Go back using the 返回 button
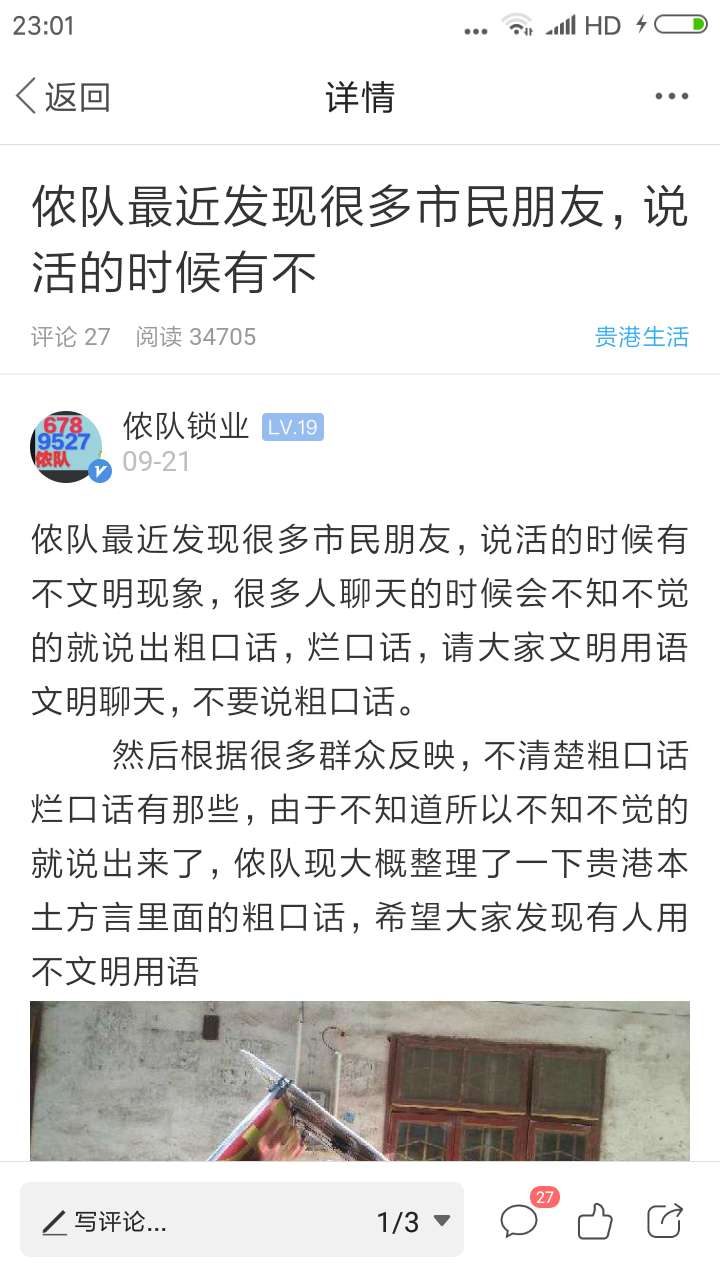 tap(62, 97)
